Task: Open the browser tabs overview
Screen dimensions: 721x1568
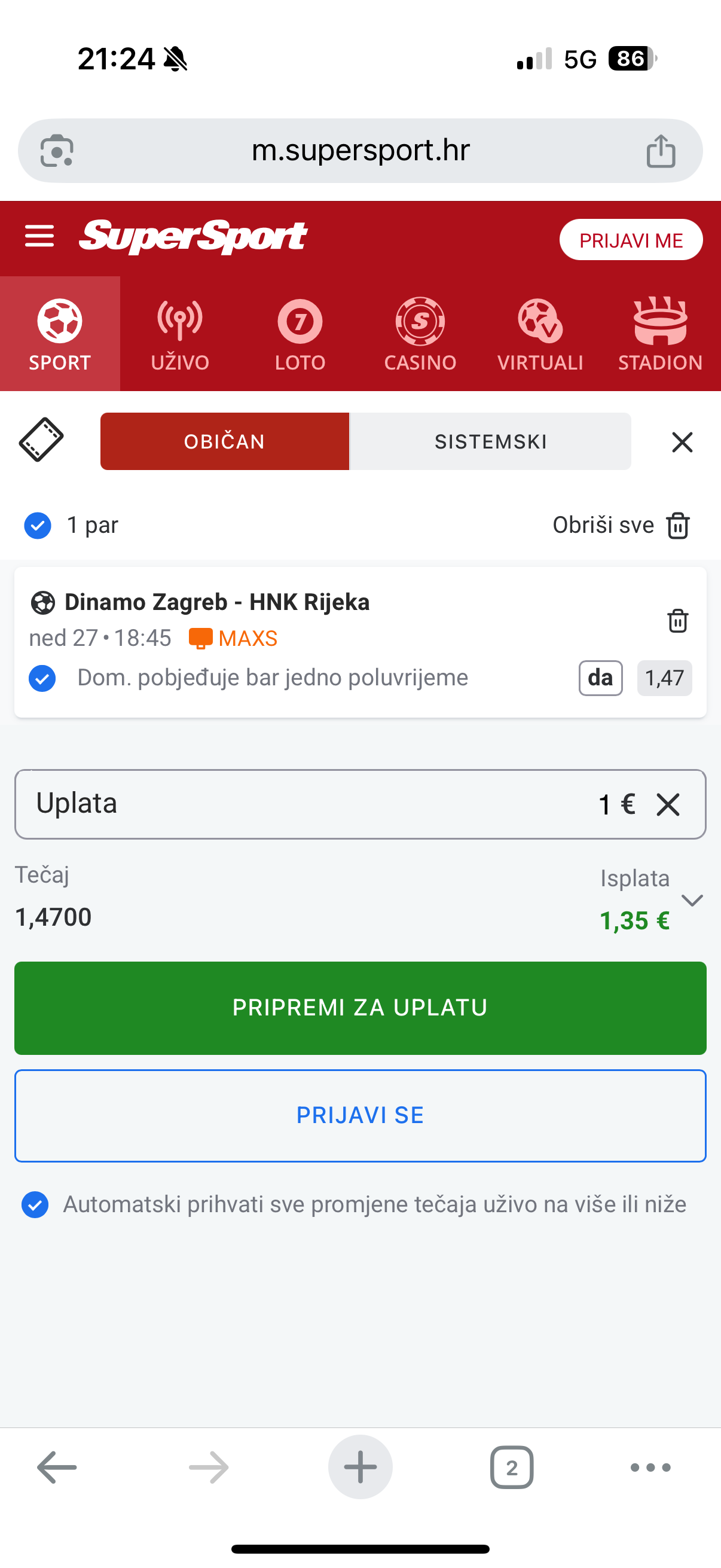Action: pyautogui.click(x=511, y=1468)
